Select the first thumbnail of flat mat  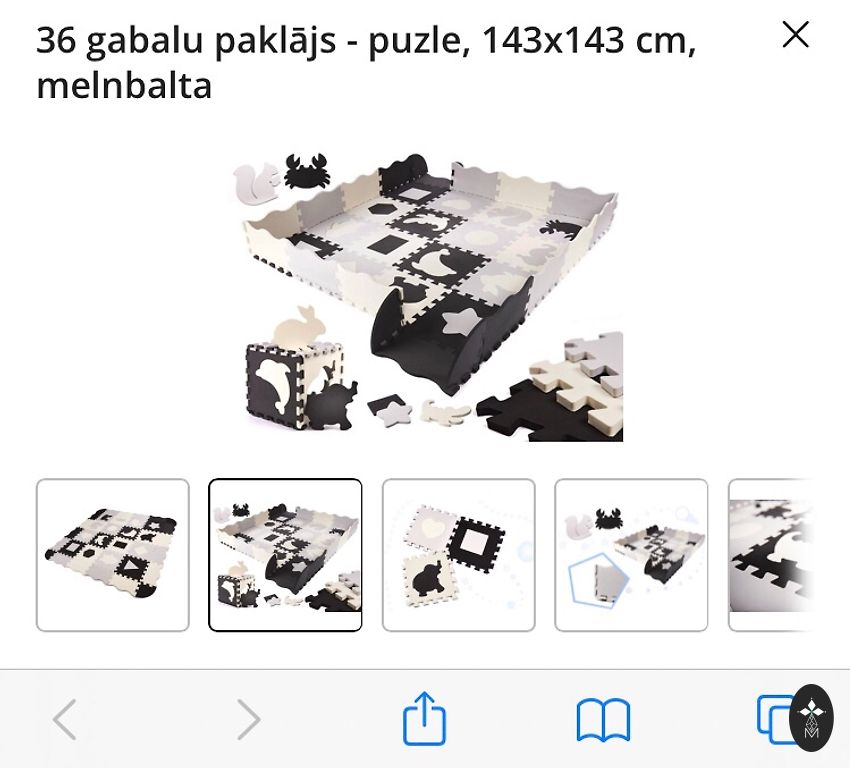click(113, 555)
